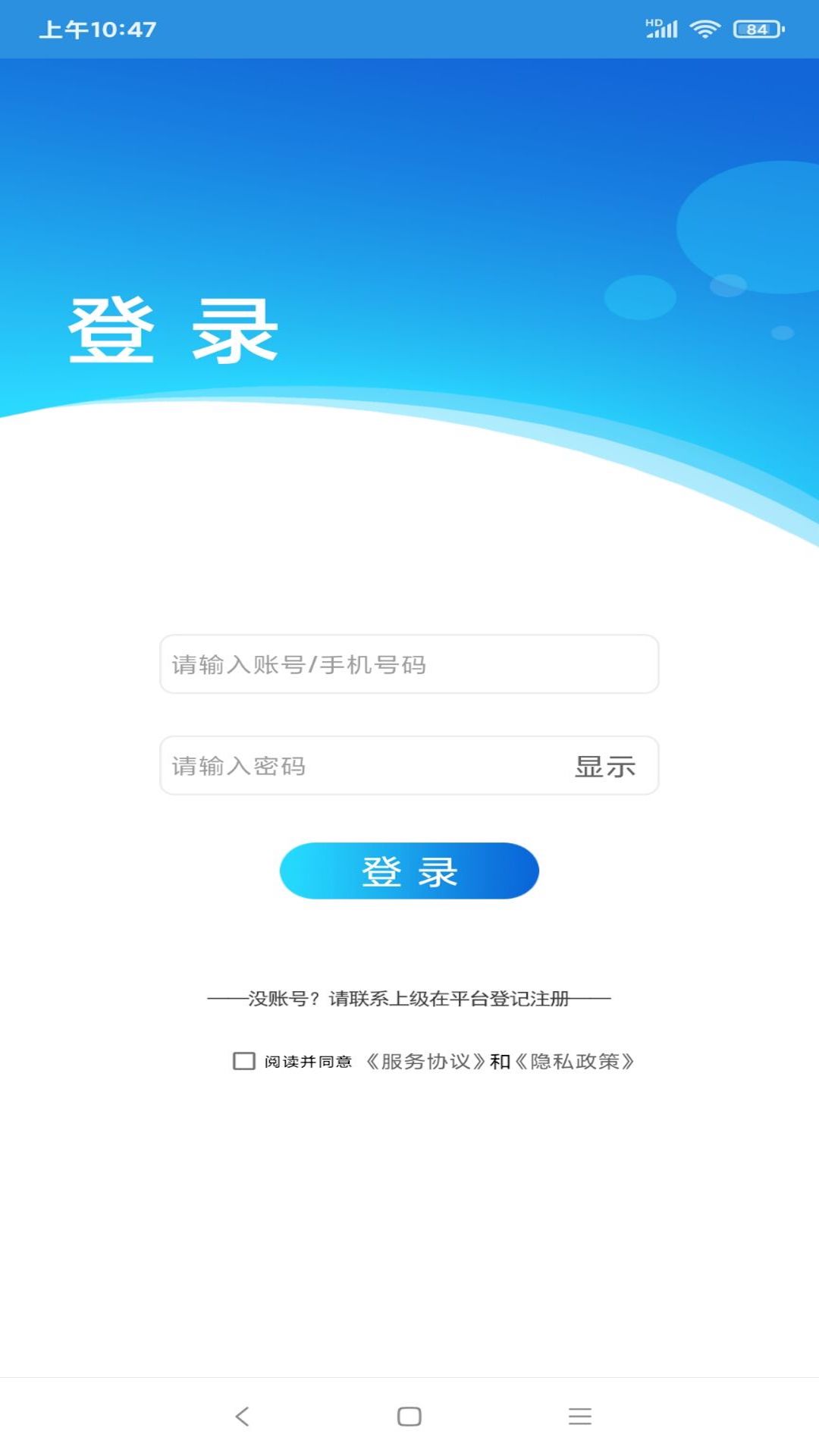The width and height of the screenshot is (819, 1456).
Task: Show the password with 显示
Action: (x=604, y=766)
